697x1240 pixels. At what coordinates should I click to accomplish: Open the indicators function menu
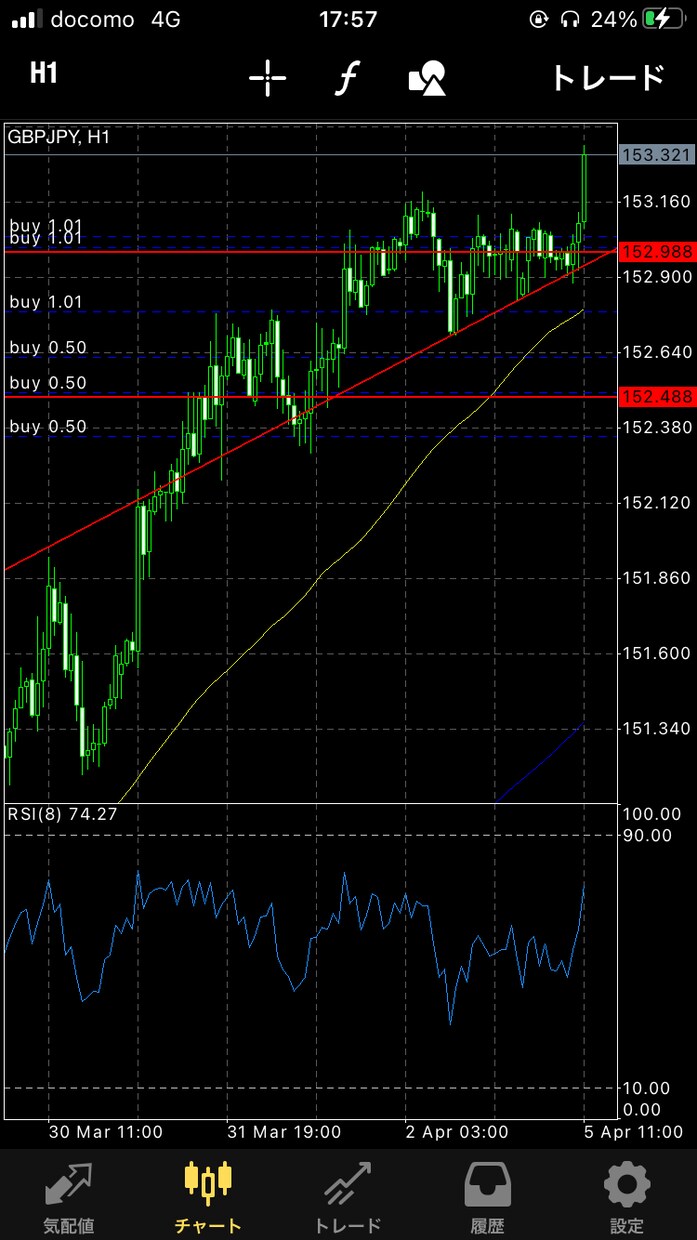(346, 77)
